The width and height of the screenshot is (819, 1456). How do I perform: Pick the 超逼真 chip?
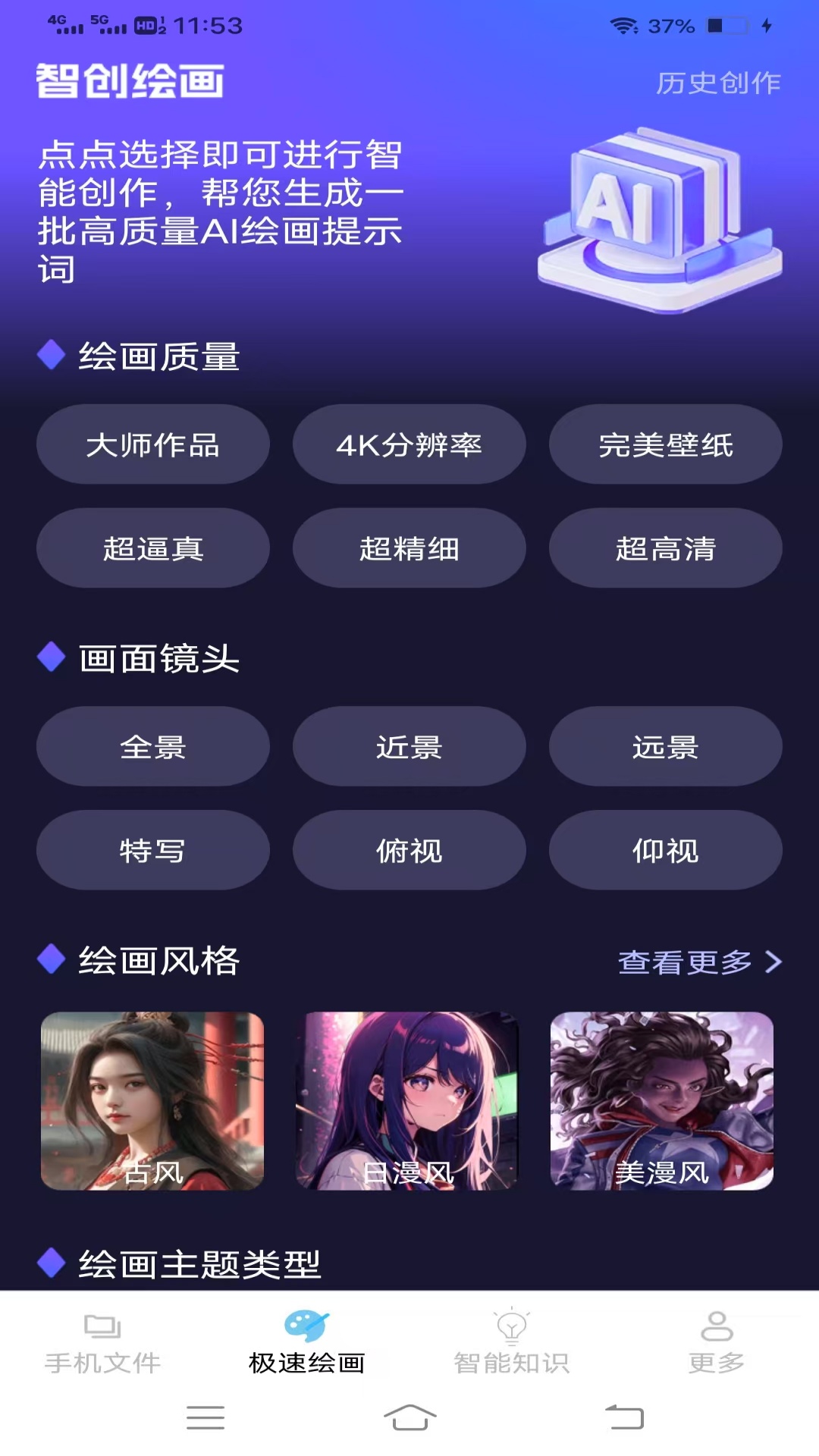click(152, 548)
